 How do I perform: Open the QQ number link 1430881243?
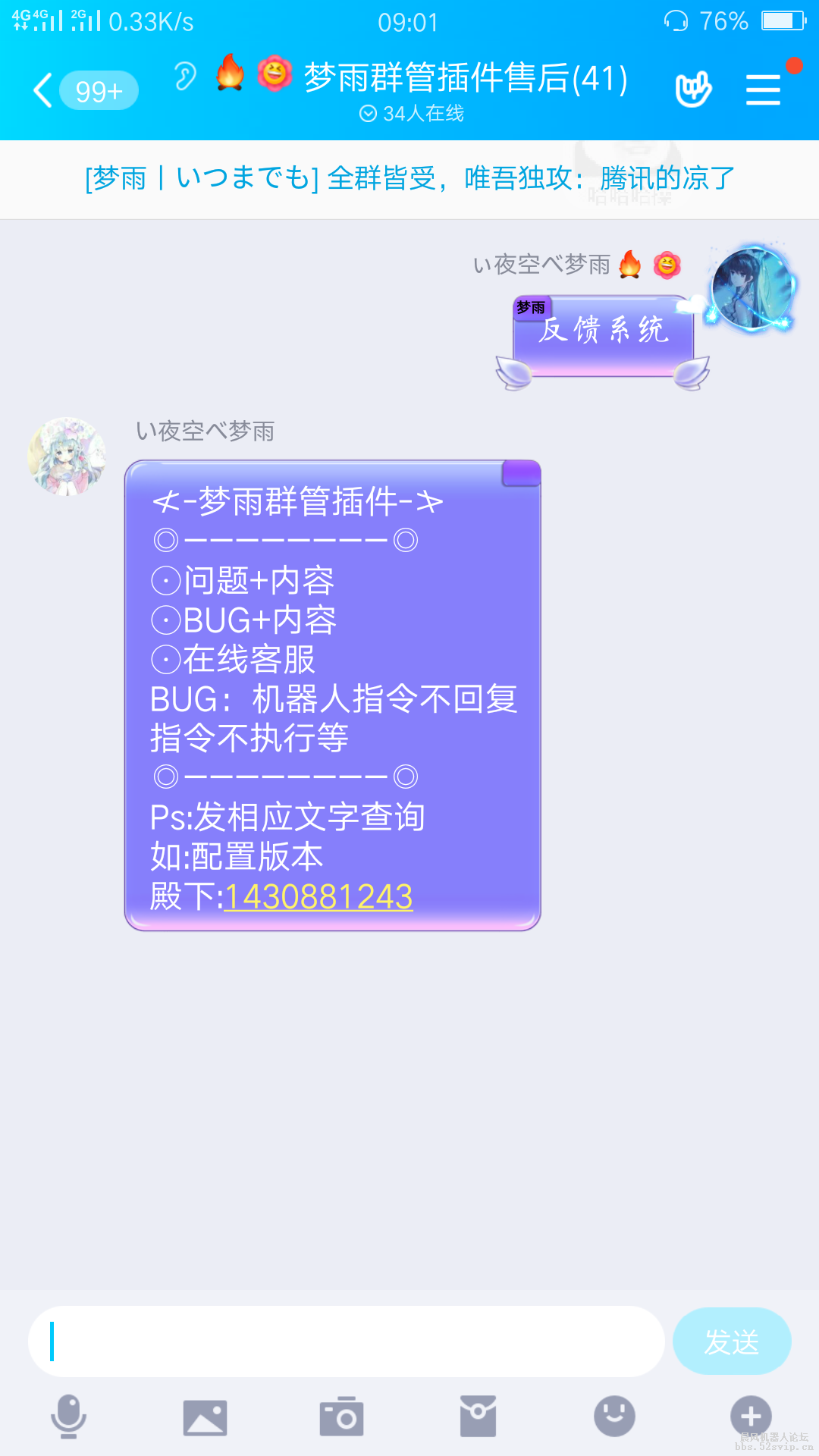(318, 896)
